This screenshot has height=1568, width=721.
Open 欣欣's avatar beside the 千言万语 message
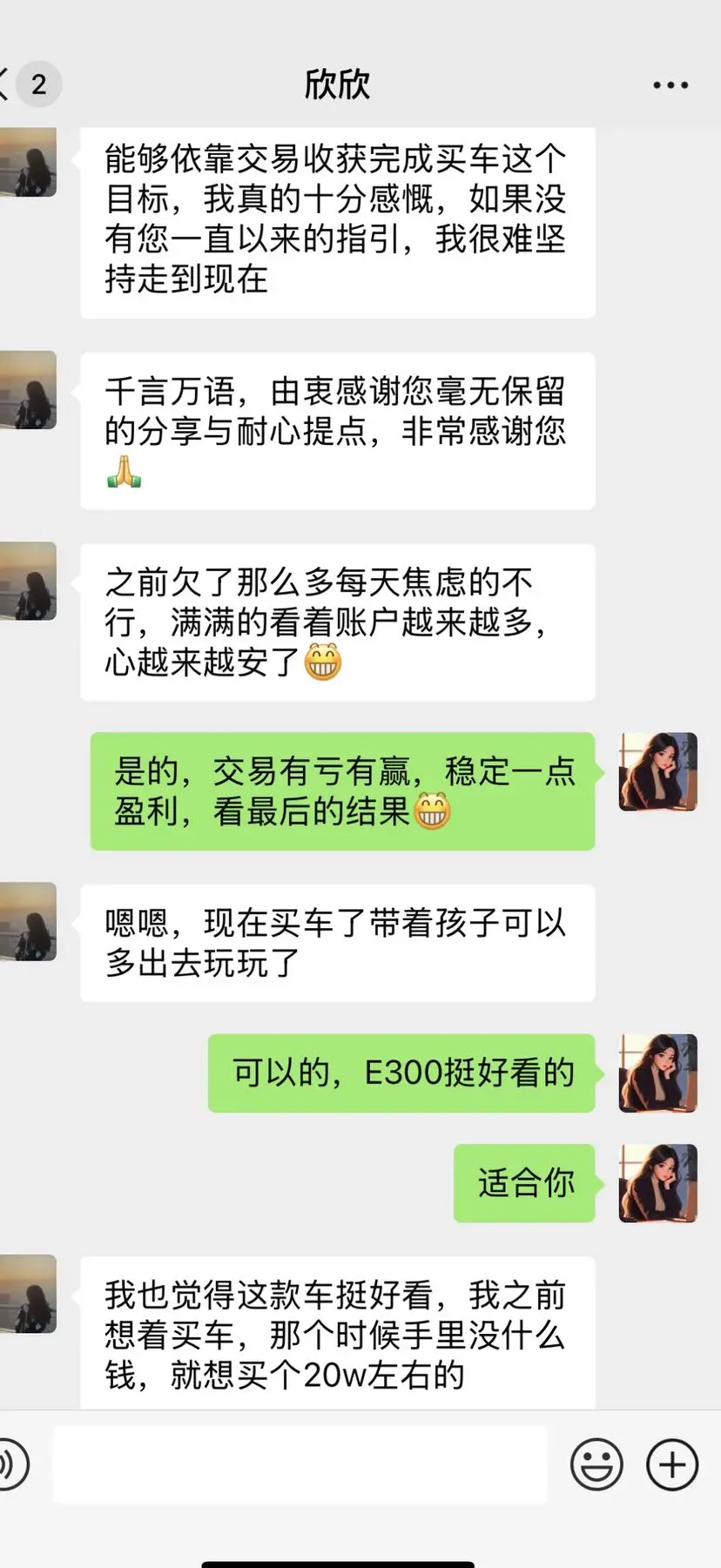pyautogui.click(x=28, y=390)
